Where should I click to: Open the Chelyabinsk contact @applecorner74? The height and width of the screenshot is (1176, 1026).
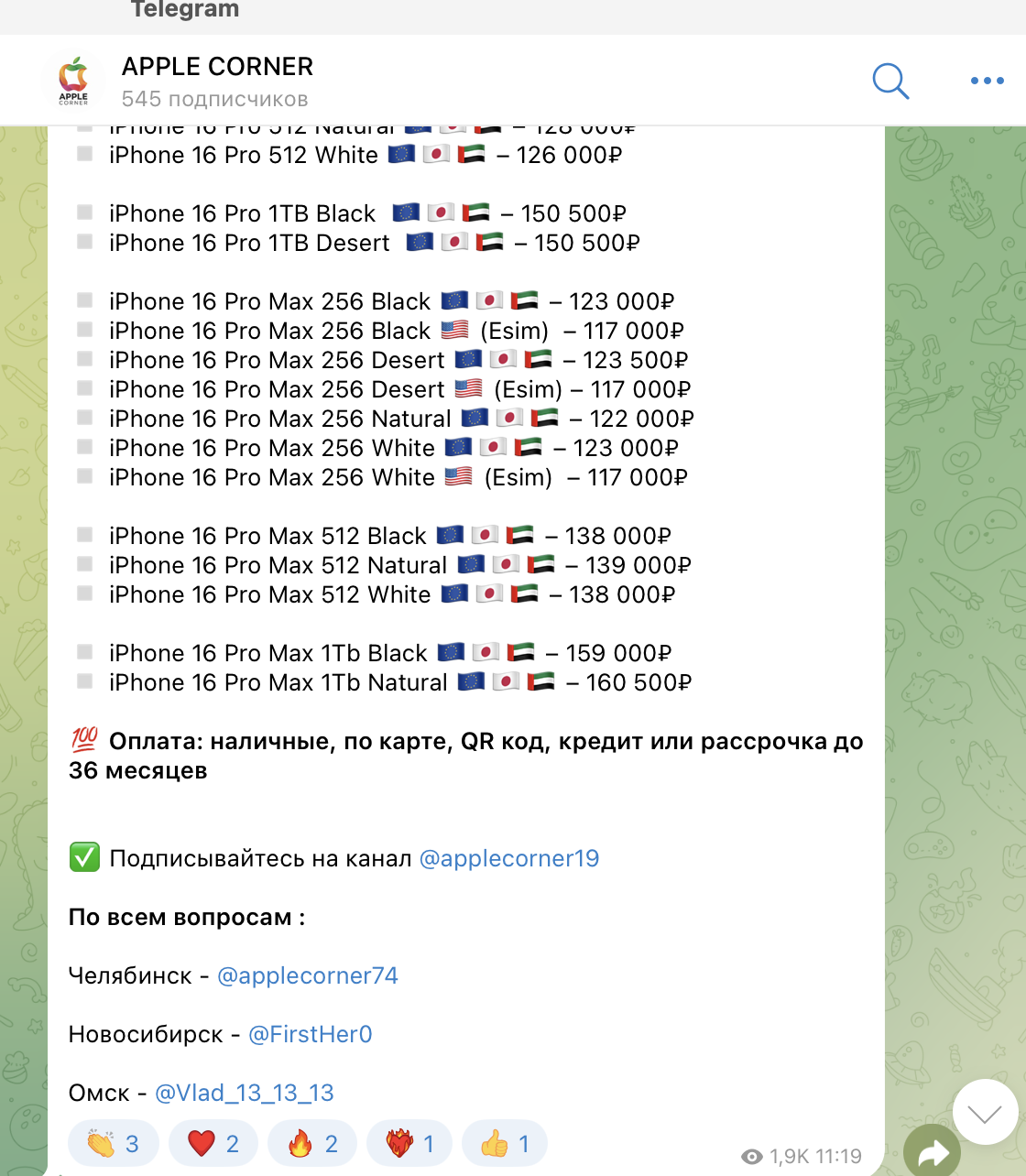[x=308, y=975]
